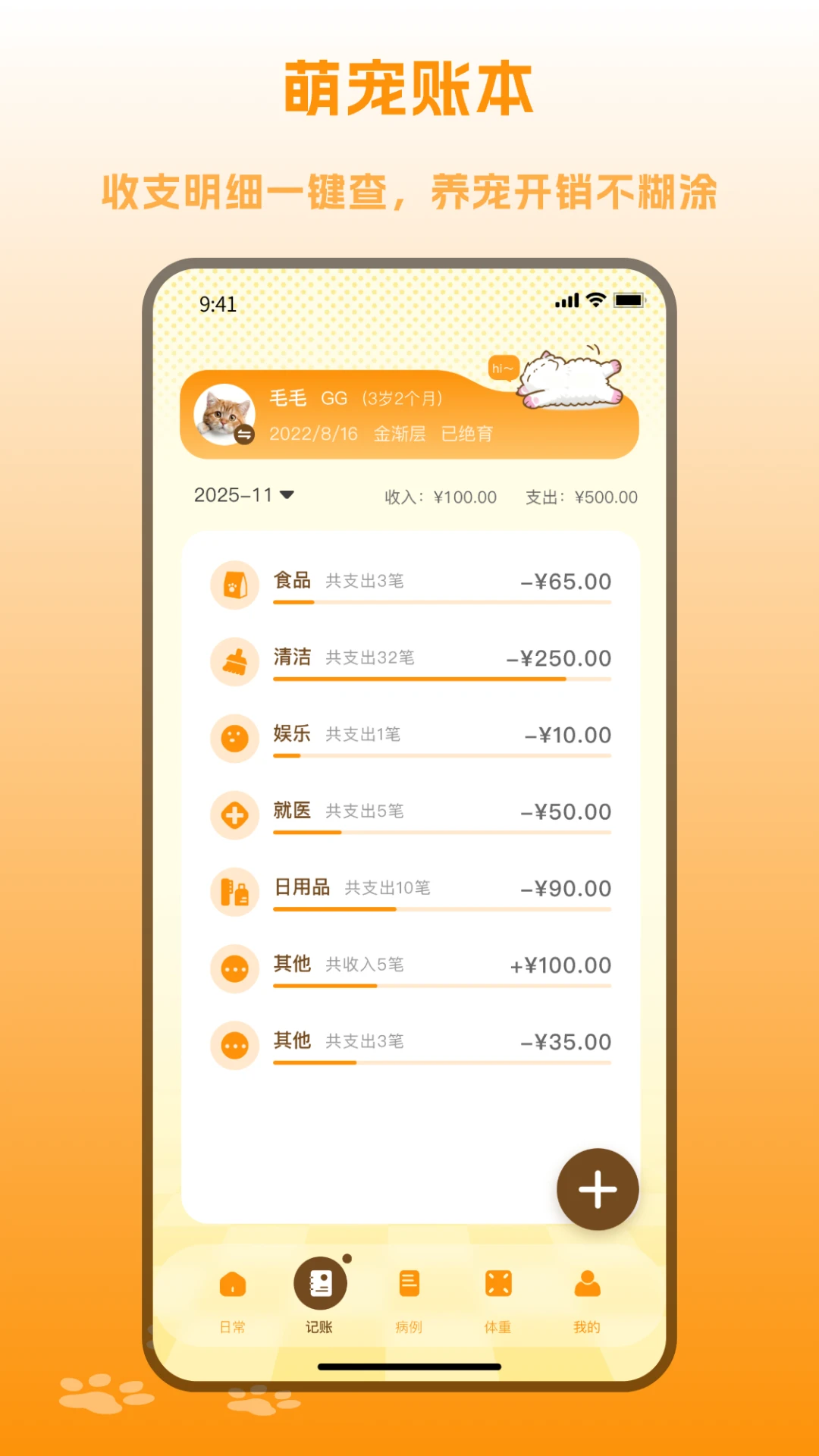Click the 清洁 broom icon
This screenshot has height=1456, width=819.
(235, 661)
